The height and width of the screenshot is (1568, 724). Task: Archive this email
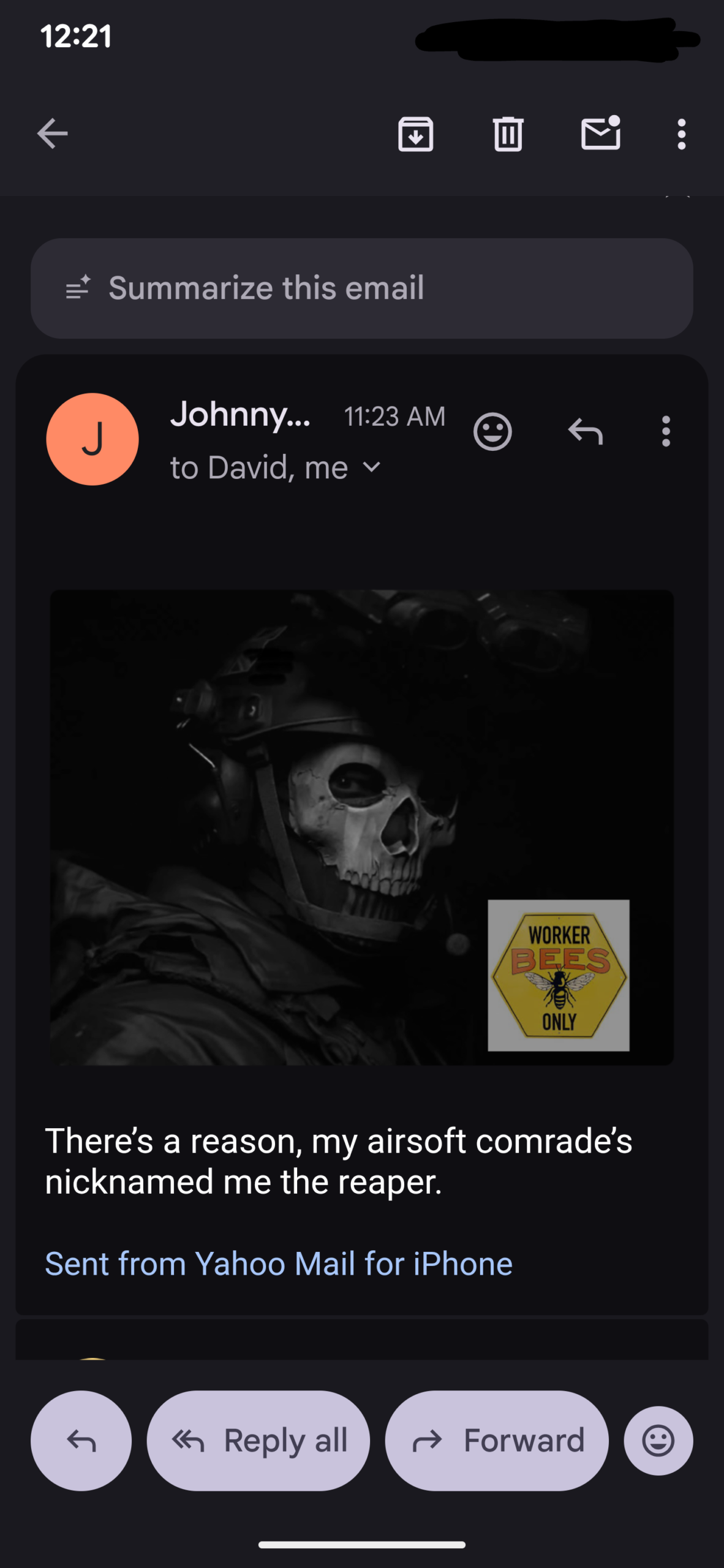coord(415,134)
